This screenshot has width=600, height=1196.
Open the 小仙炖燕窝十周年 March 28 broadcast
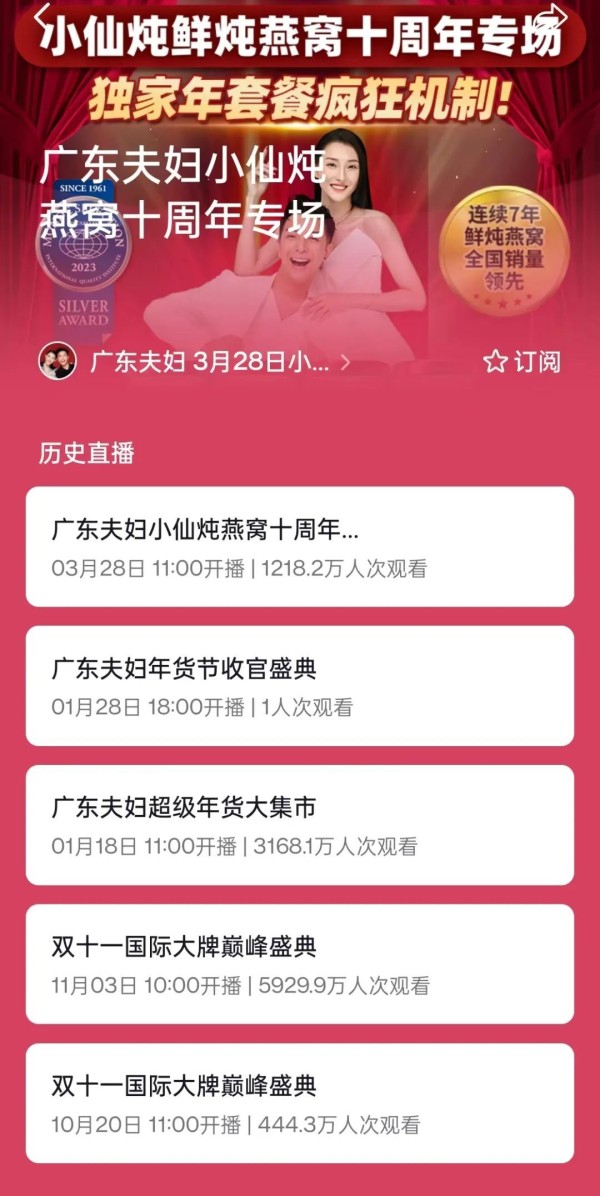(x=300, y=547)
